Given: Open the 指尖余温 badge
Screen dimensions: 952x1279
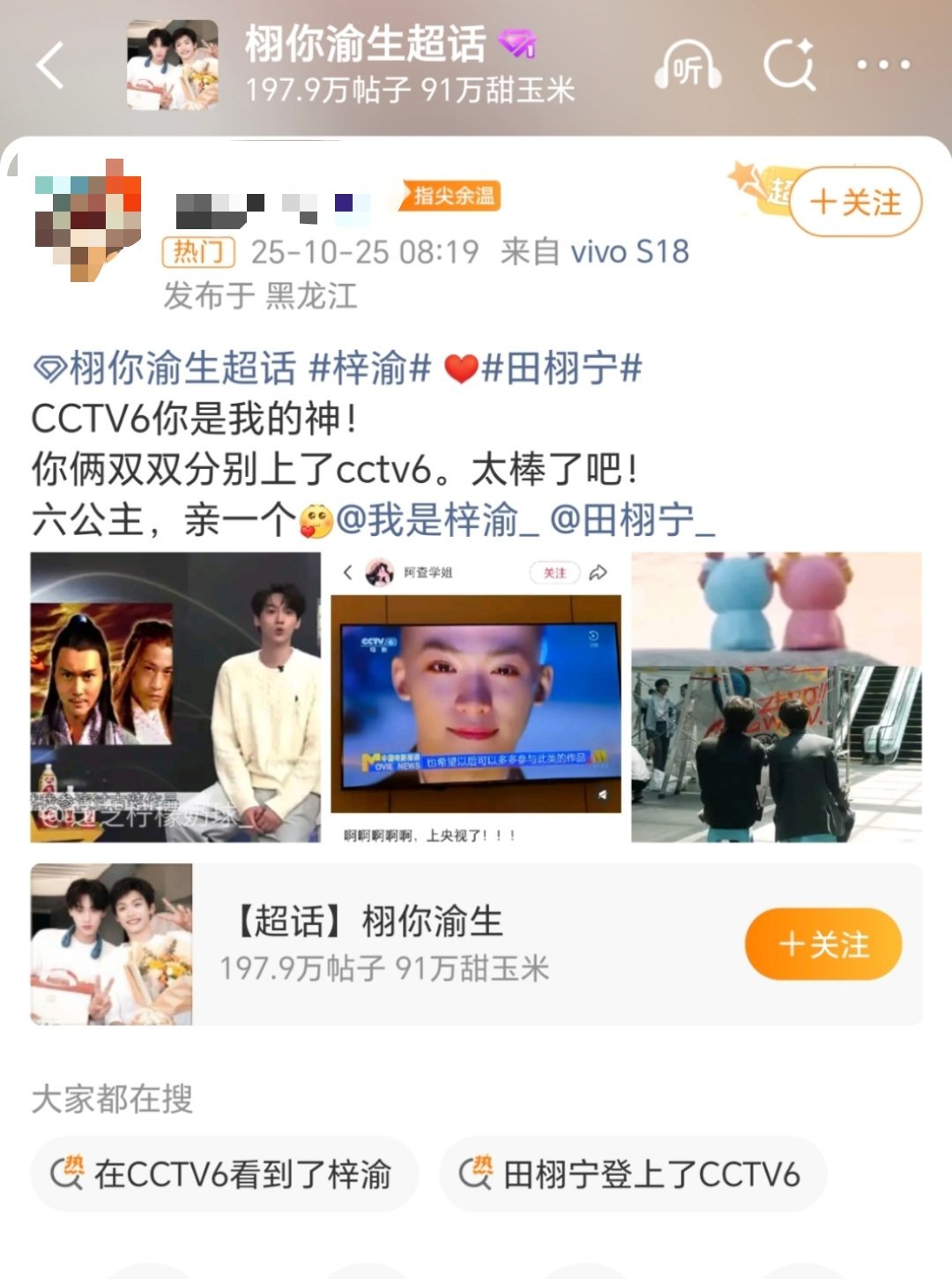Looking at the screenshot, I should (453, 196).
